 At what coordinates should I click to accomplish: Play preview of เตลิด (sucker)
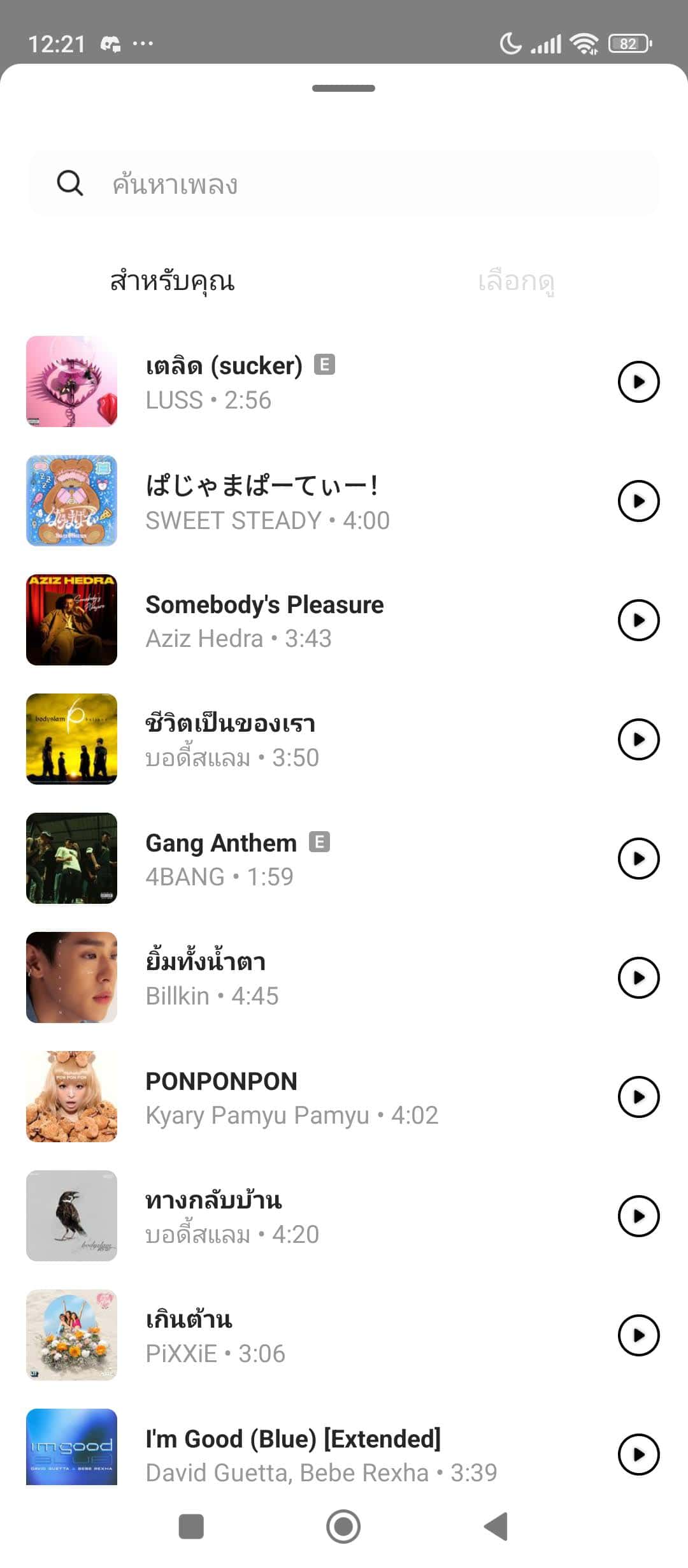[638, 382]
